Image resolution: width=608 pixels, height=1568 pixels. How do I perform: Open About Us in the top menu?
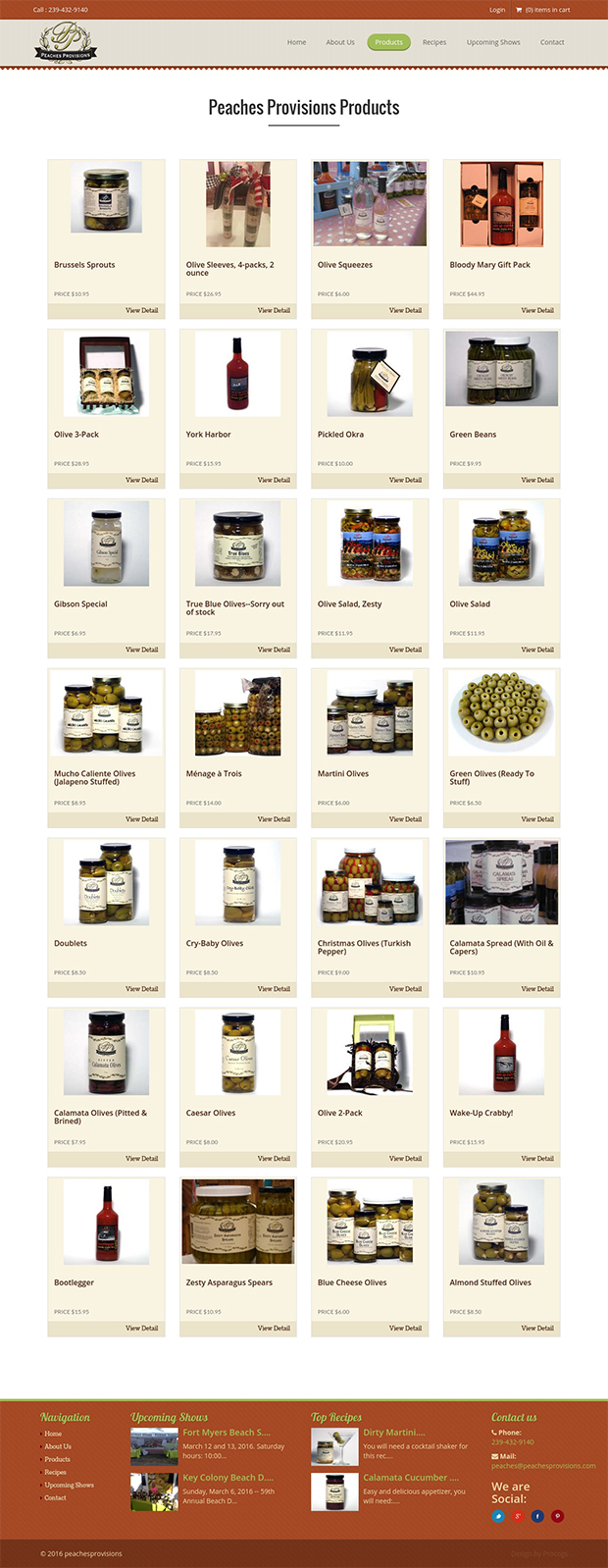[340, 42]
